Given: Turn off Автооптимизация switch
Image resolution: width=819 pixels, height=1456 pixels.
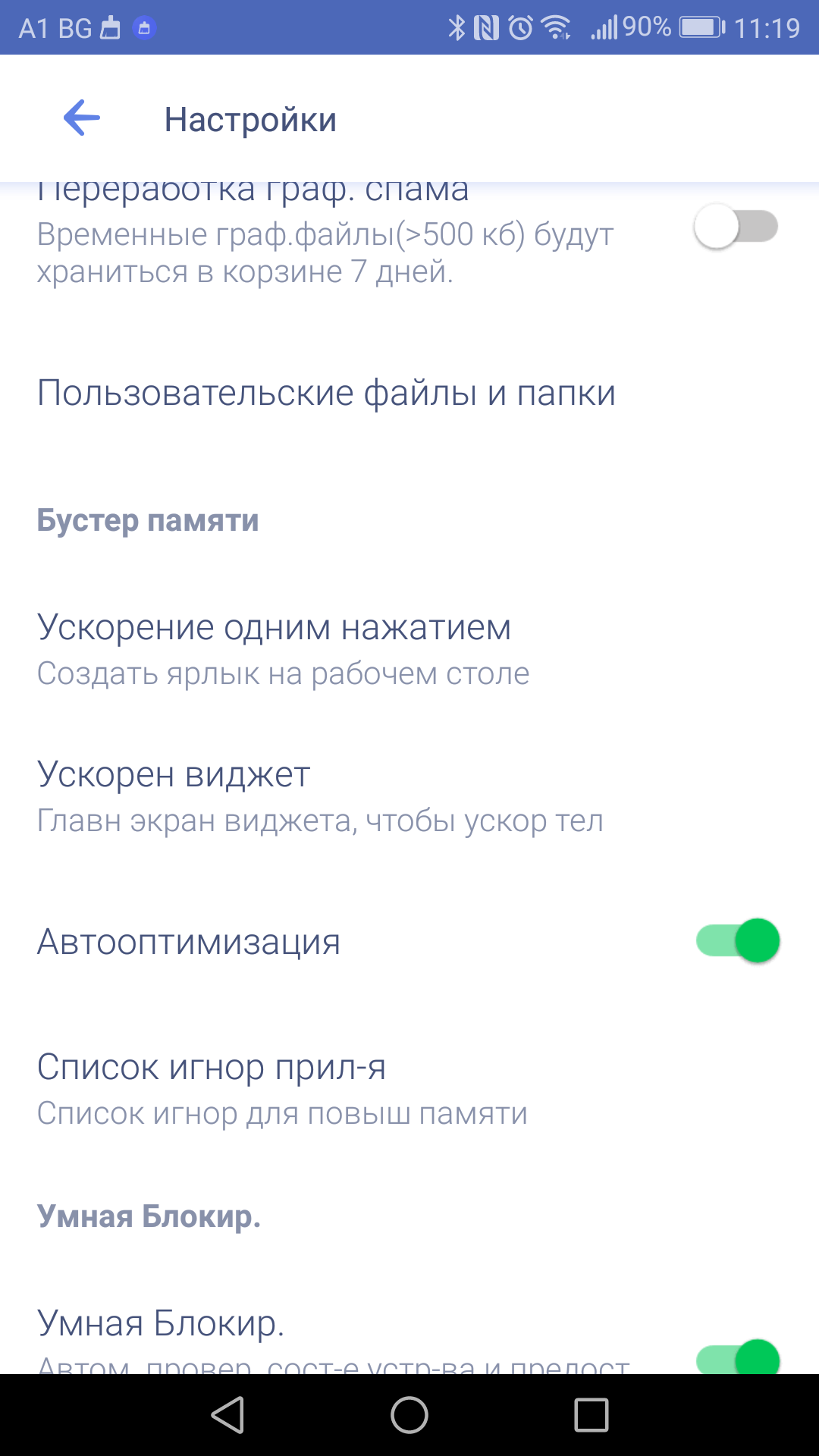Looking at the screenshot, I should 737,941.
